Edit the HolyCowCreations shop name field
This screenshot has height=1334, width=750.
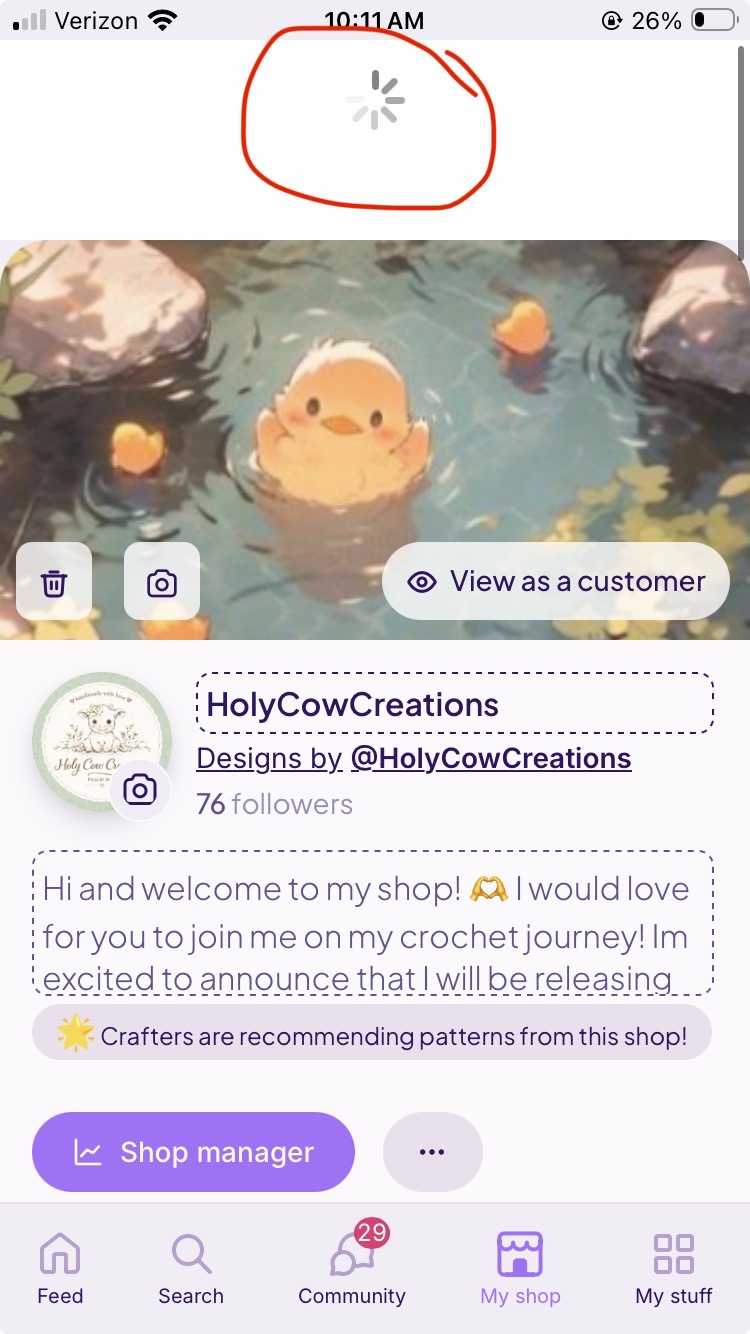454,705
